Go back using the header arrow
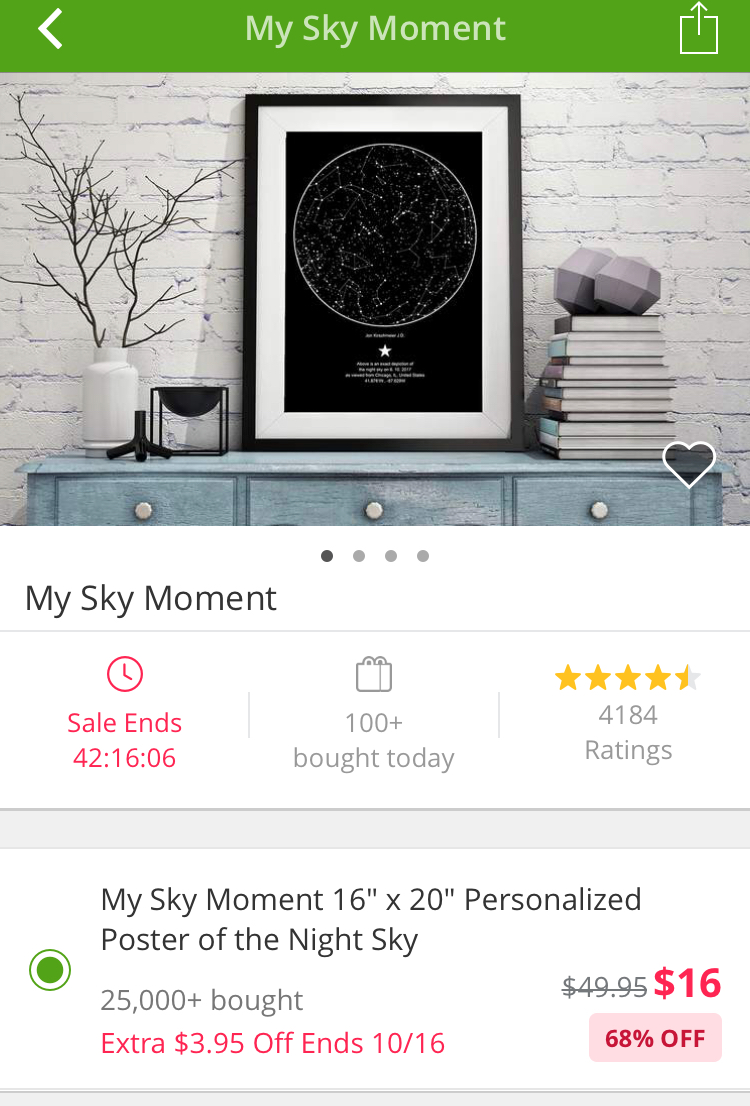The height and width of the screenshot is (1106, 750). pos(50,30)
